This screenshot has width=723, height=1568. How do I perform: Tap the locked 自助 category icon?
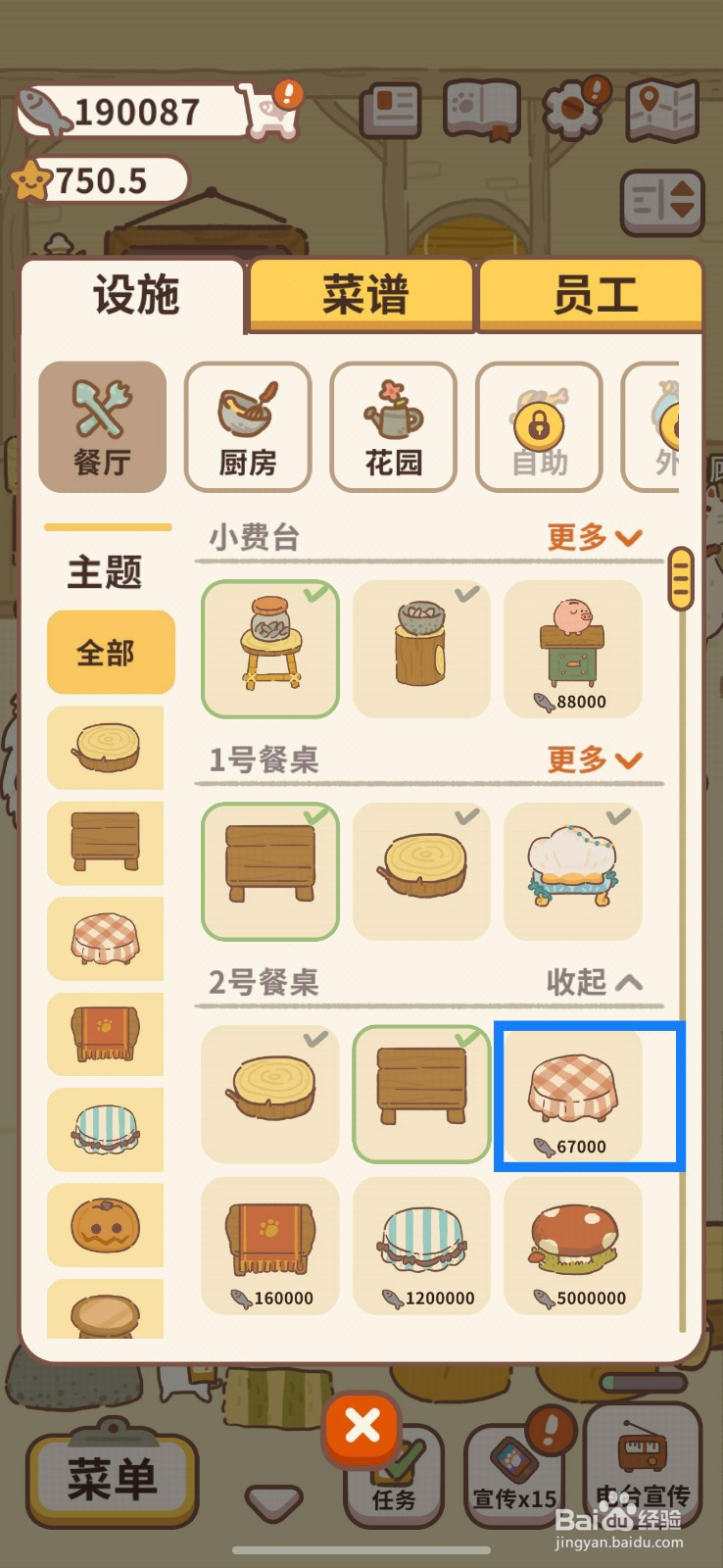pyautogui.click(x=538, y=426)
